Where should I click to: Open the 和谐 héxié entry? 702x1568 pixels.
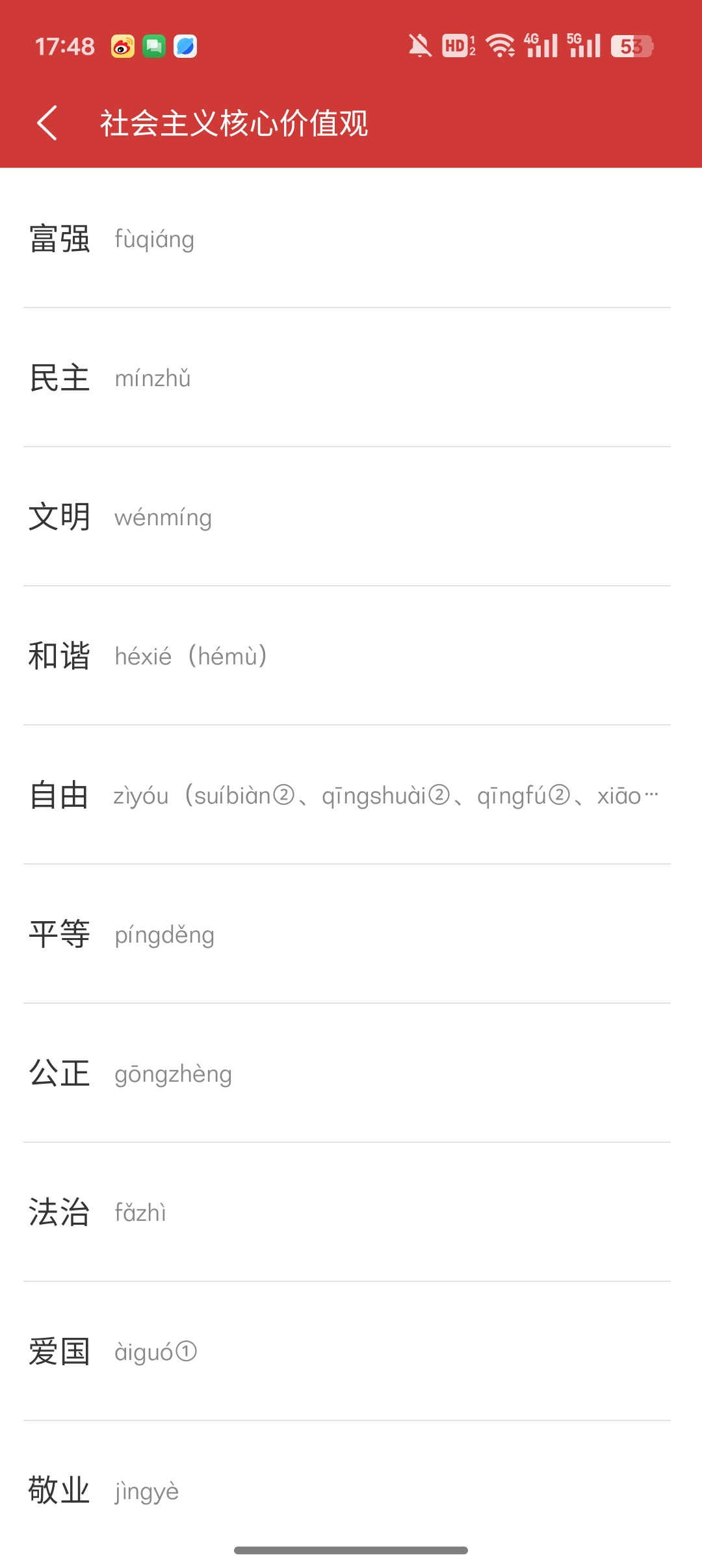pyautogui.click(x=351, y=656)
